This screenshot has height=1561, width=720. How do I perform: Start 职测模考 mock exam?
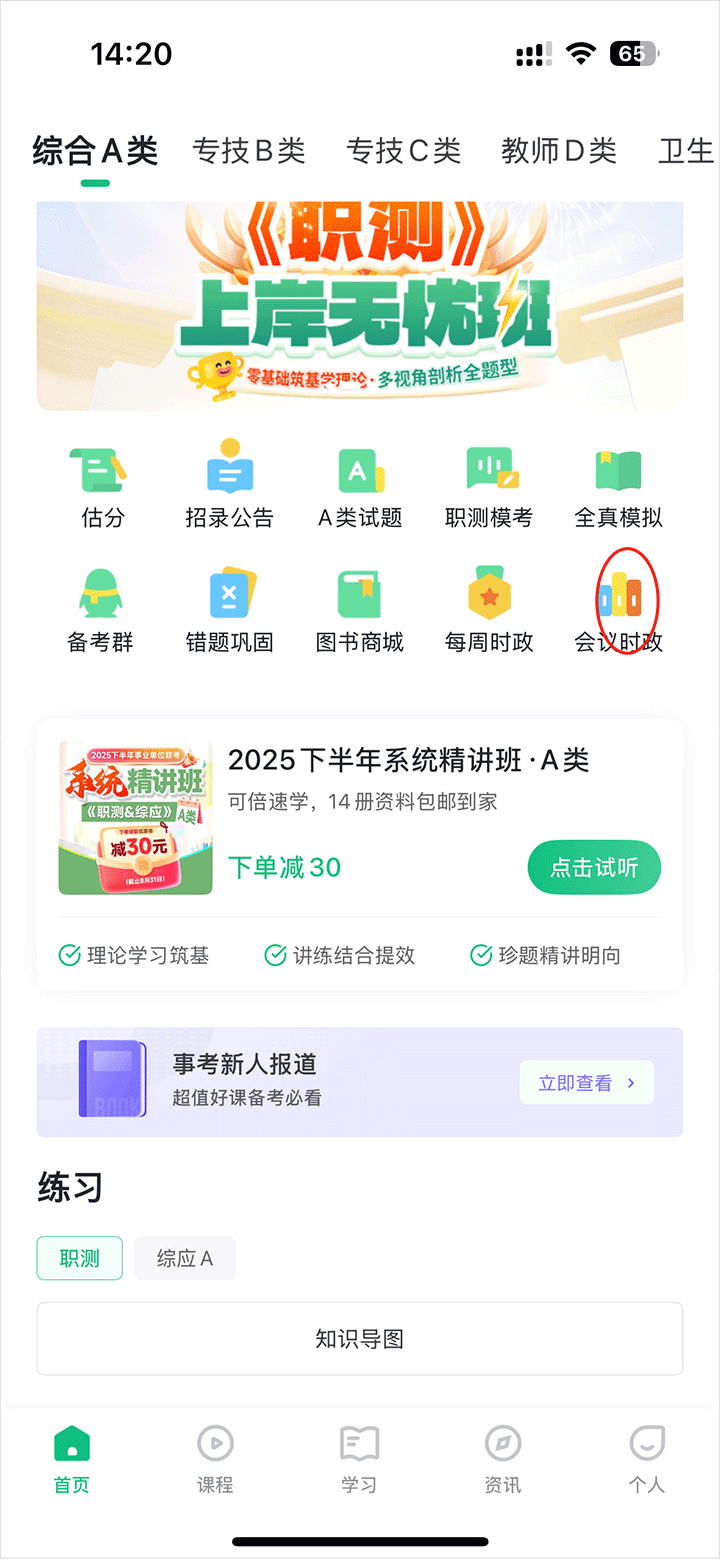(489, 487)
